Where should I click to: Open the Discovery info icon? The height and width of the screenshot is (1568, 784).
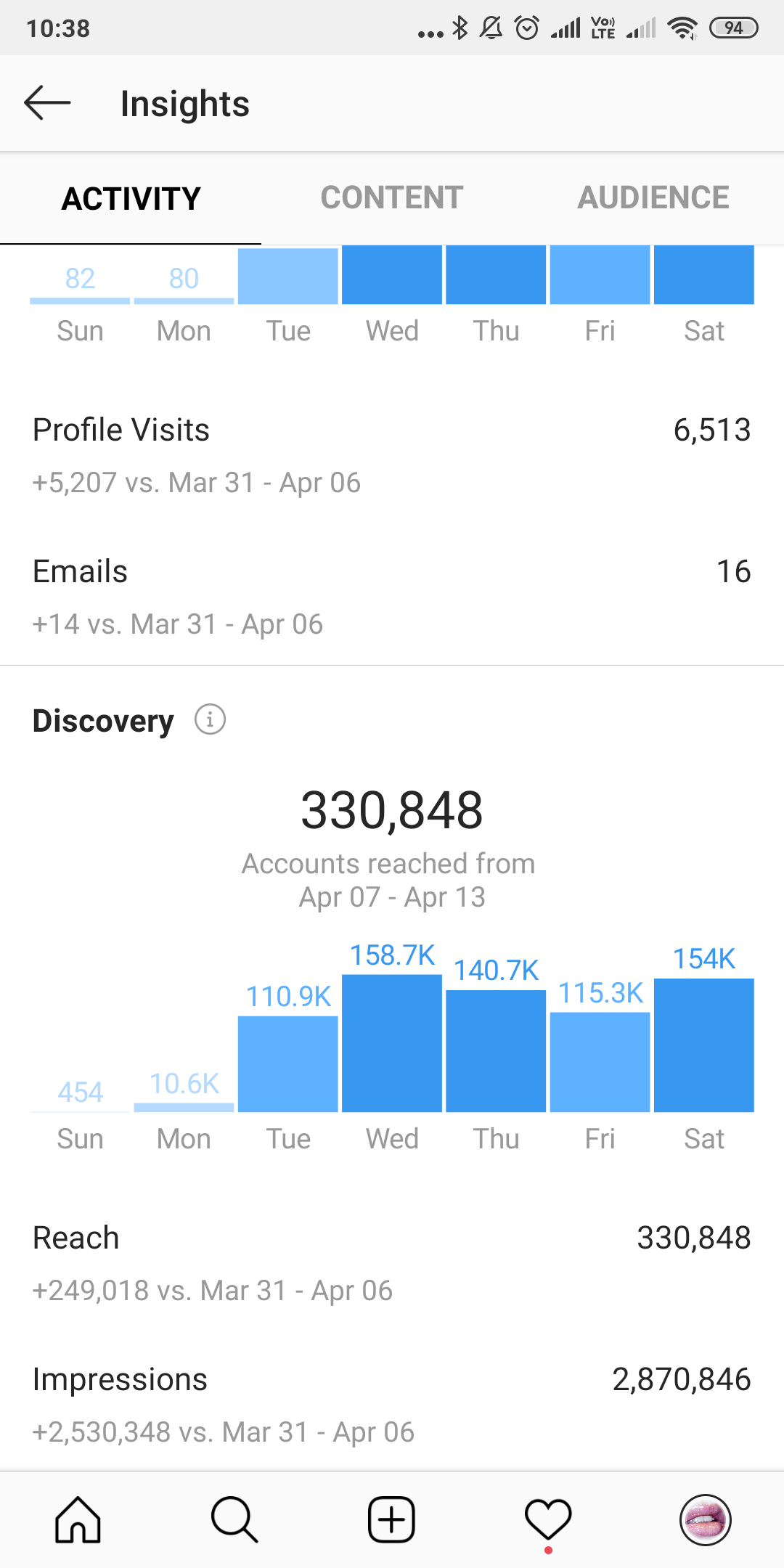click(210, 719)
